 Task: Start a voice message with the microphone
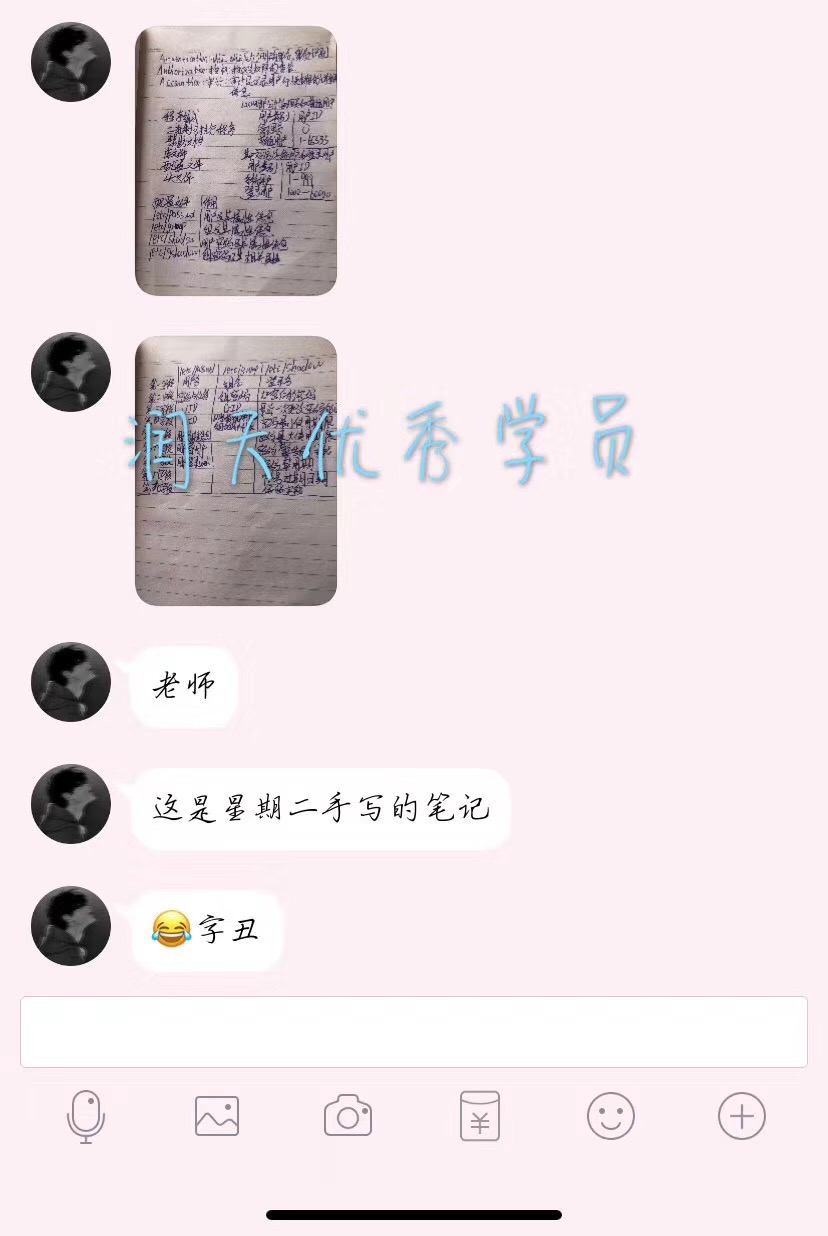86,1116
